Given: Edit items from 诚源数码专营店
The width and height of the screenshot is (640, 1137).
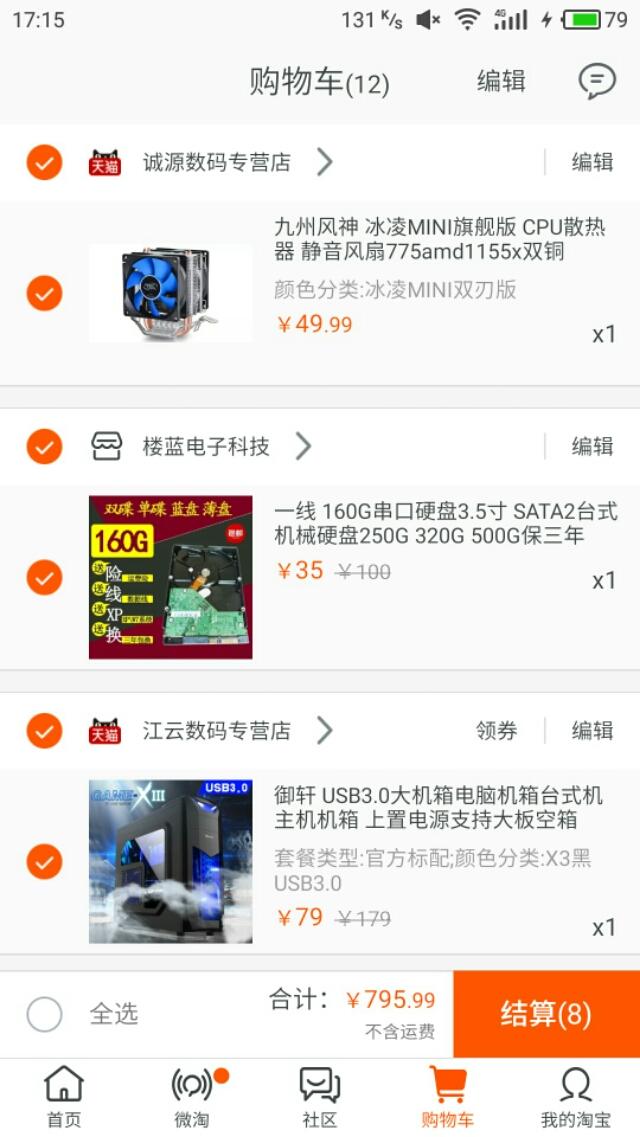Looking at the screenshot, I should pyautogui.click(x=592, y=162).
